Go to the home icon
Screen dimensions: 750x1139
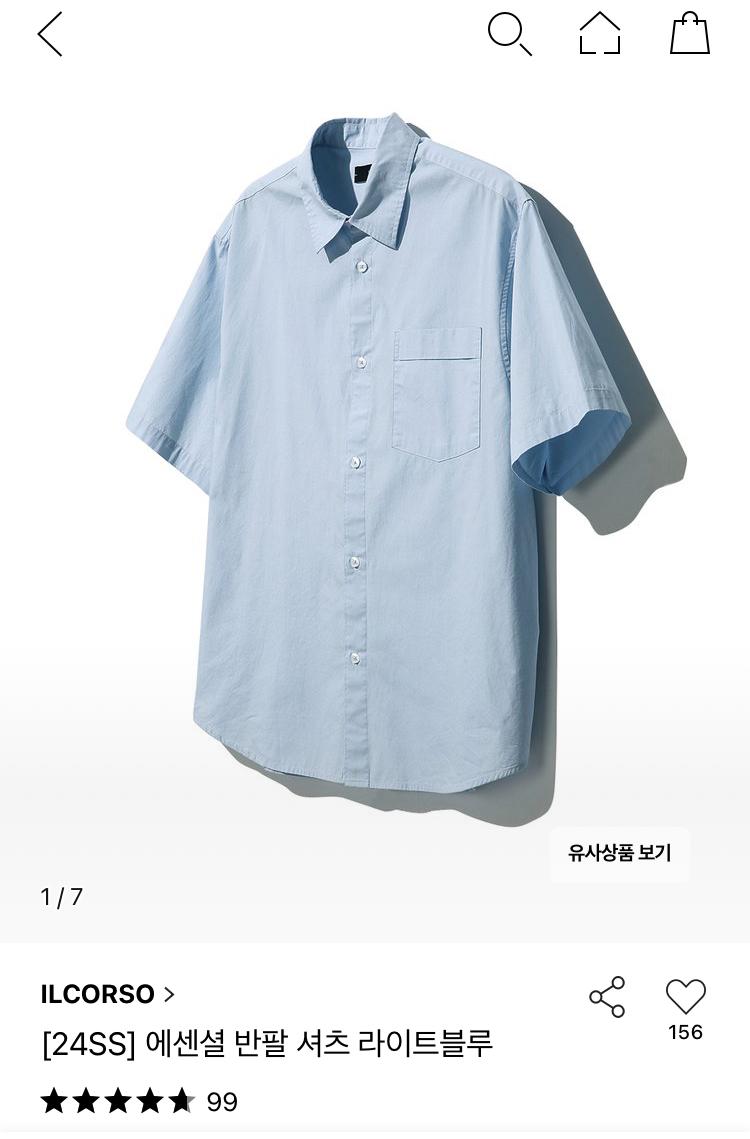(600, 34)
